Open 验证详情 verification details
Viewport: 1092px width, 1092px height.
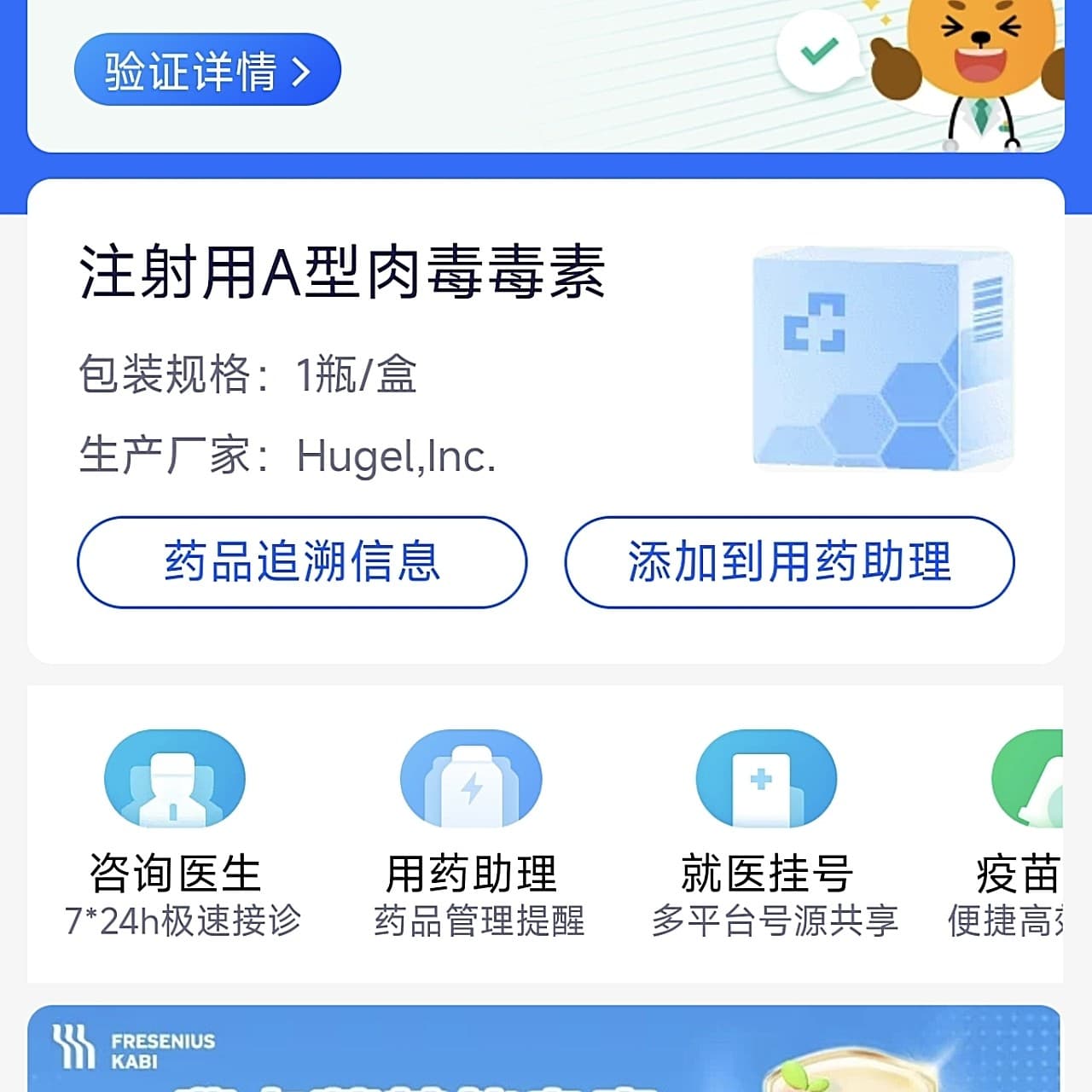tap(207, 70)
